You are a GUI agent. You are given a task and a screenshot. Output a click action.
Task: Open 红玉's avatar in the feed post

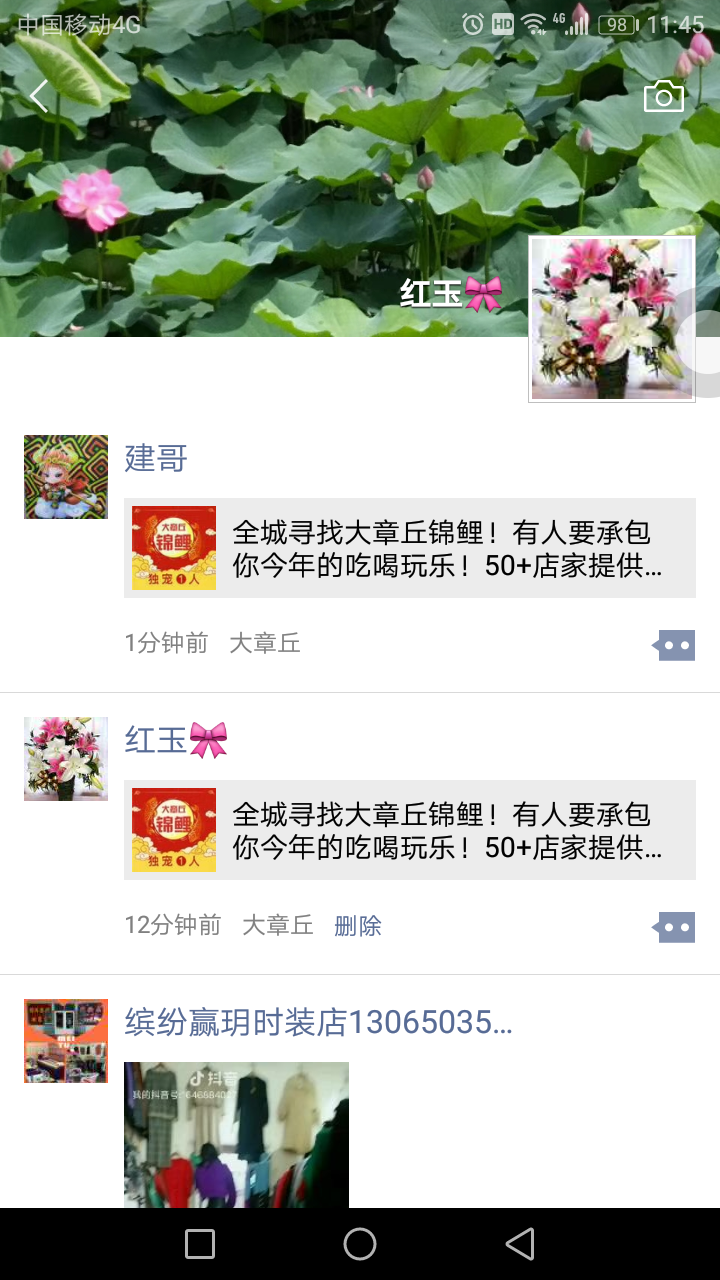[66, 759]
